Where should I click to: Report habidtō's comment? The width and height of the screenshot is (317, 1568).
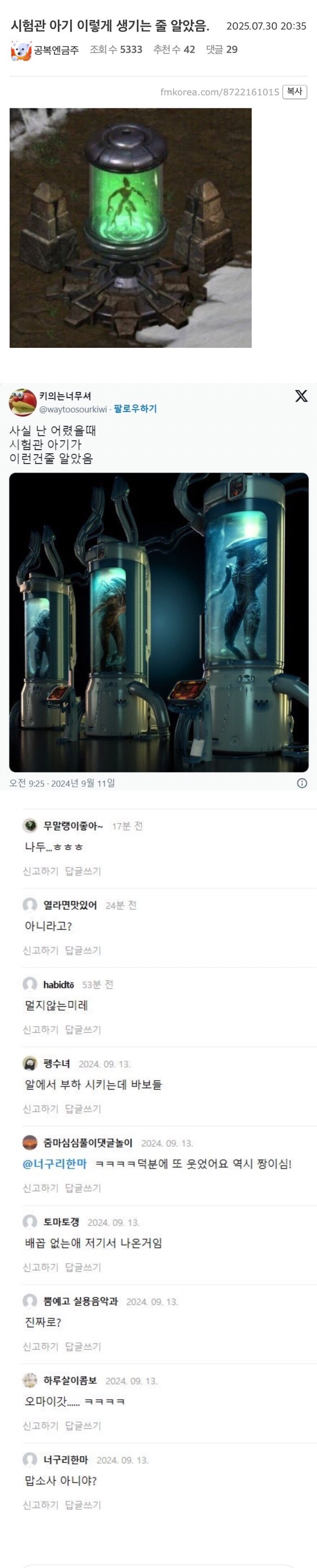tap(40, 1029)
